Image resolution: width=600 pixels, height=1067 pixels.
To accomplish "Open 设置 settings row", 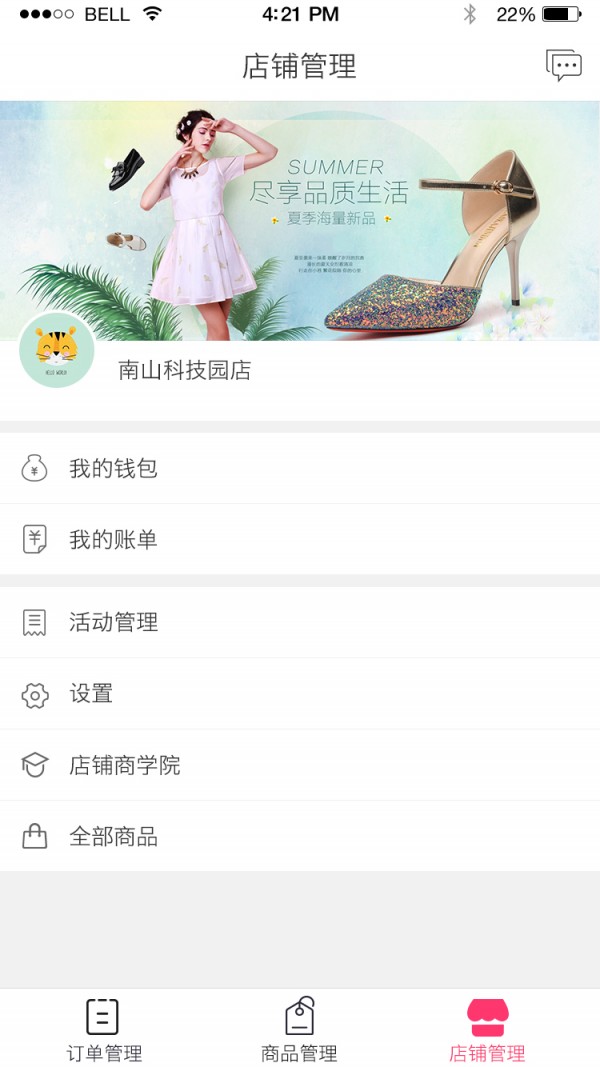I will click(x=300, y=694).
